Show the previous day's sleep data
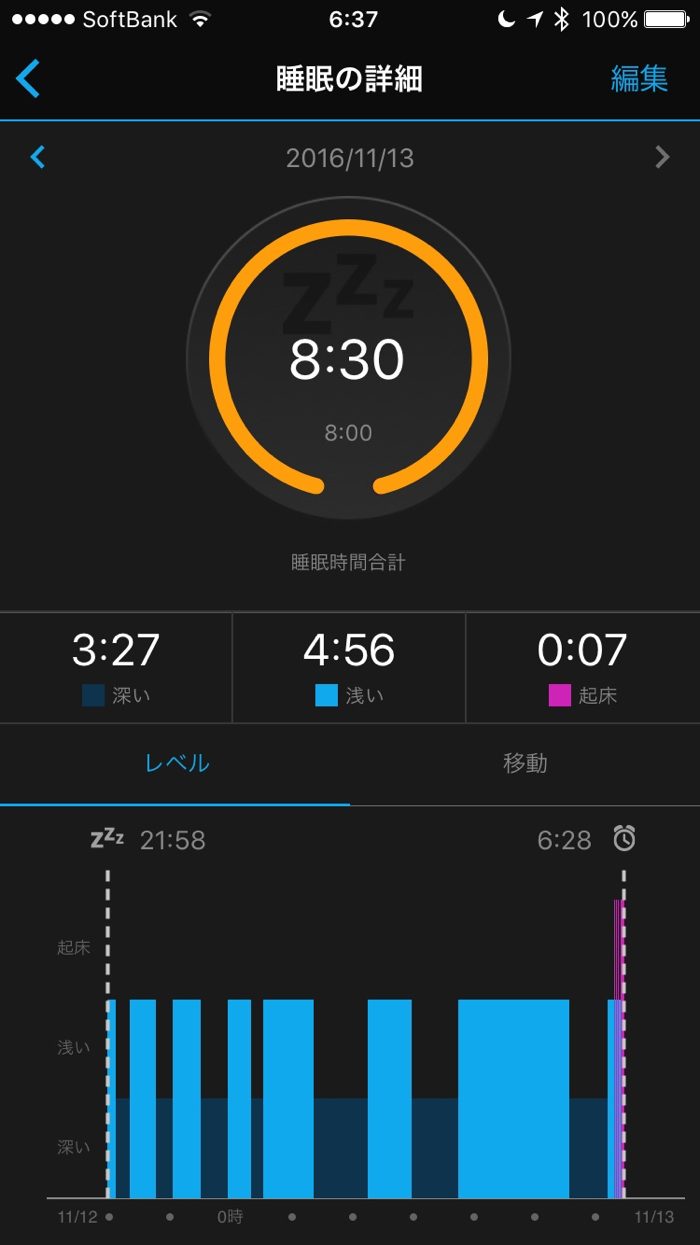Viewport: 700px width, 1245px height. coord(38,157)
